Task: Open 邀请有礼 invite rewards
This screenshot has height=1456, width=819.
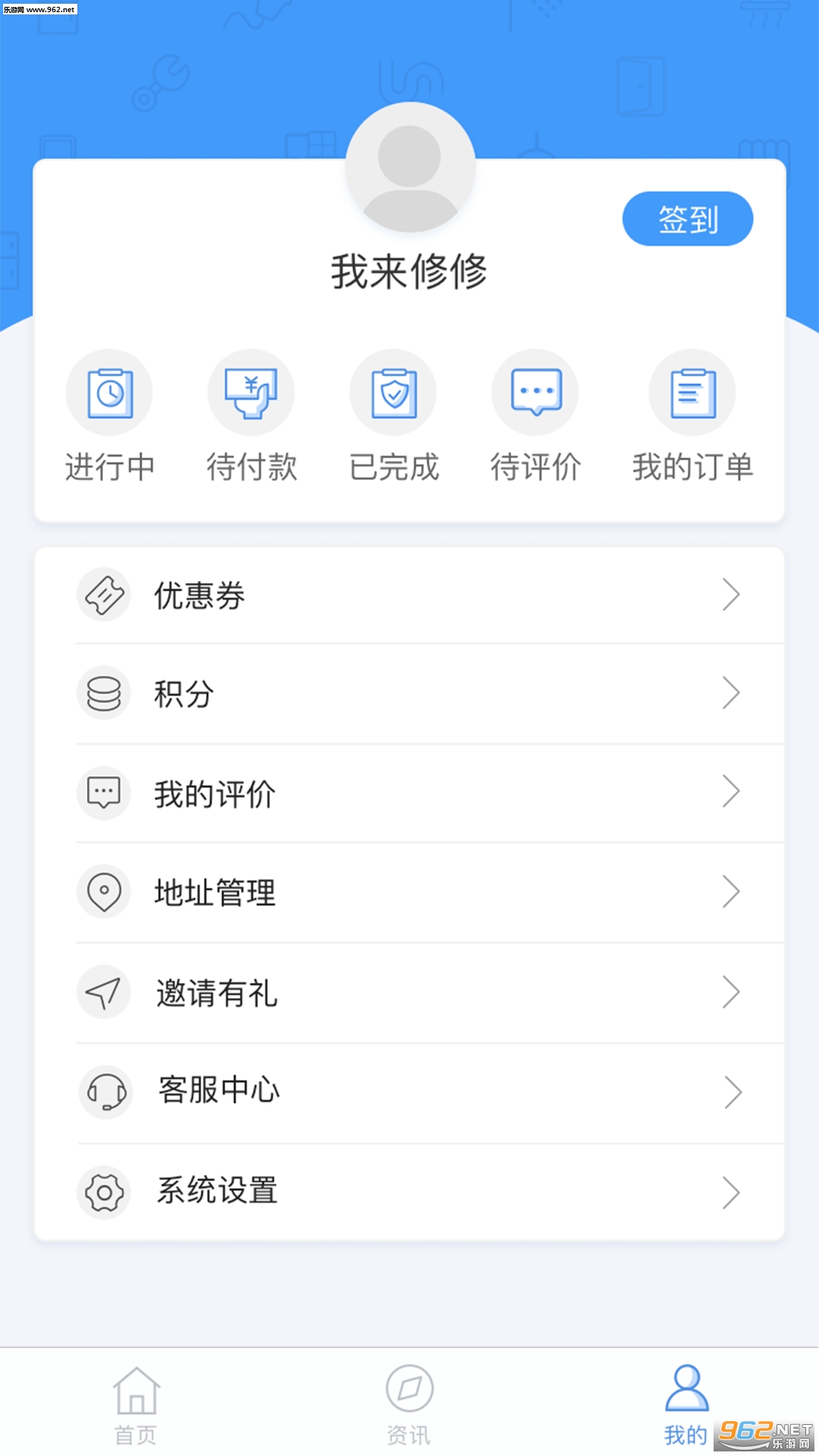Action: [409, 992]
